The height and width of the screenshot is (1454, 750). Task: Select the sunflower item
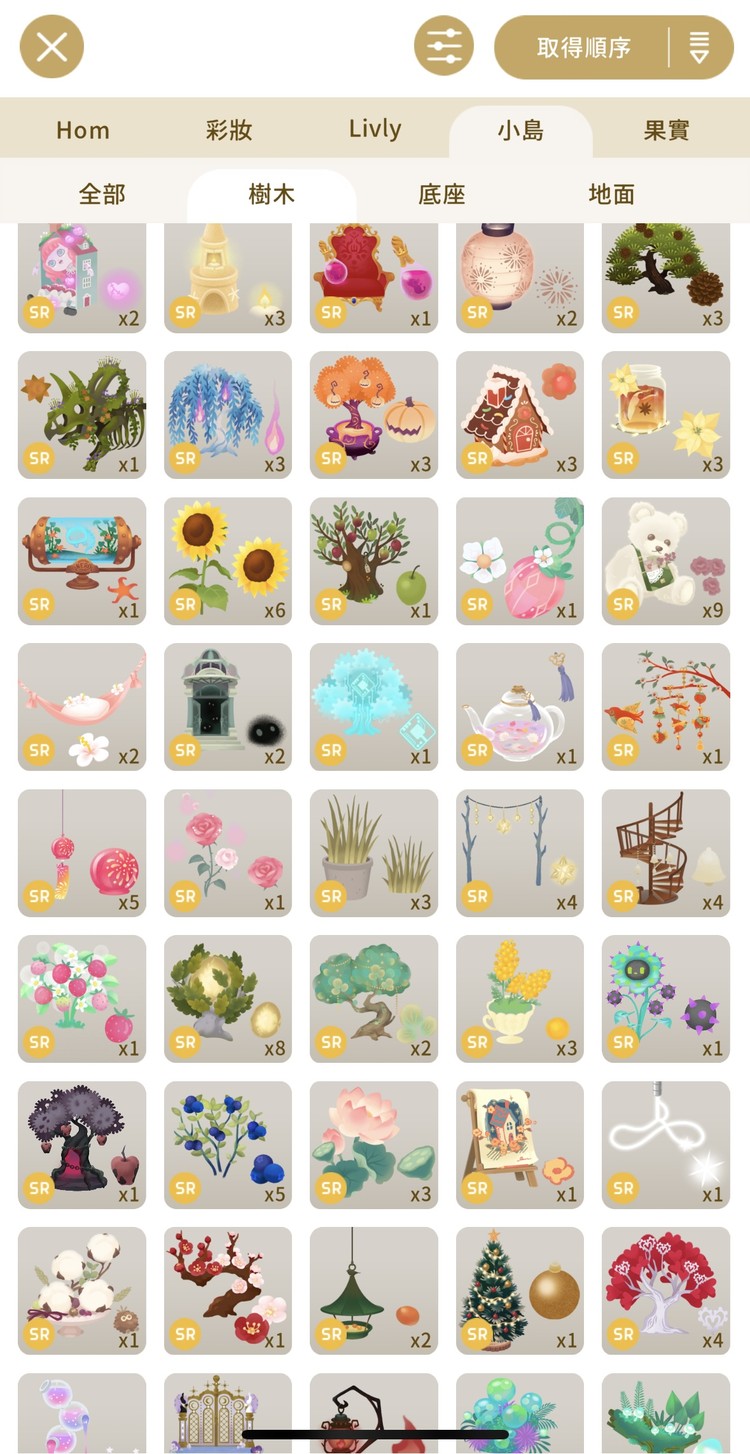(228, 561)
